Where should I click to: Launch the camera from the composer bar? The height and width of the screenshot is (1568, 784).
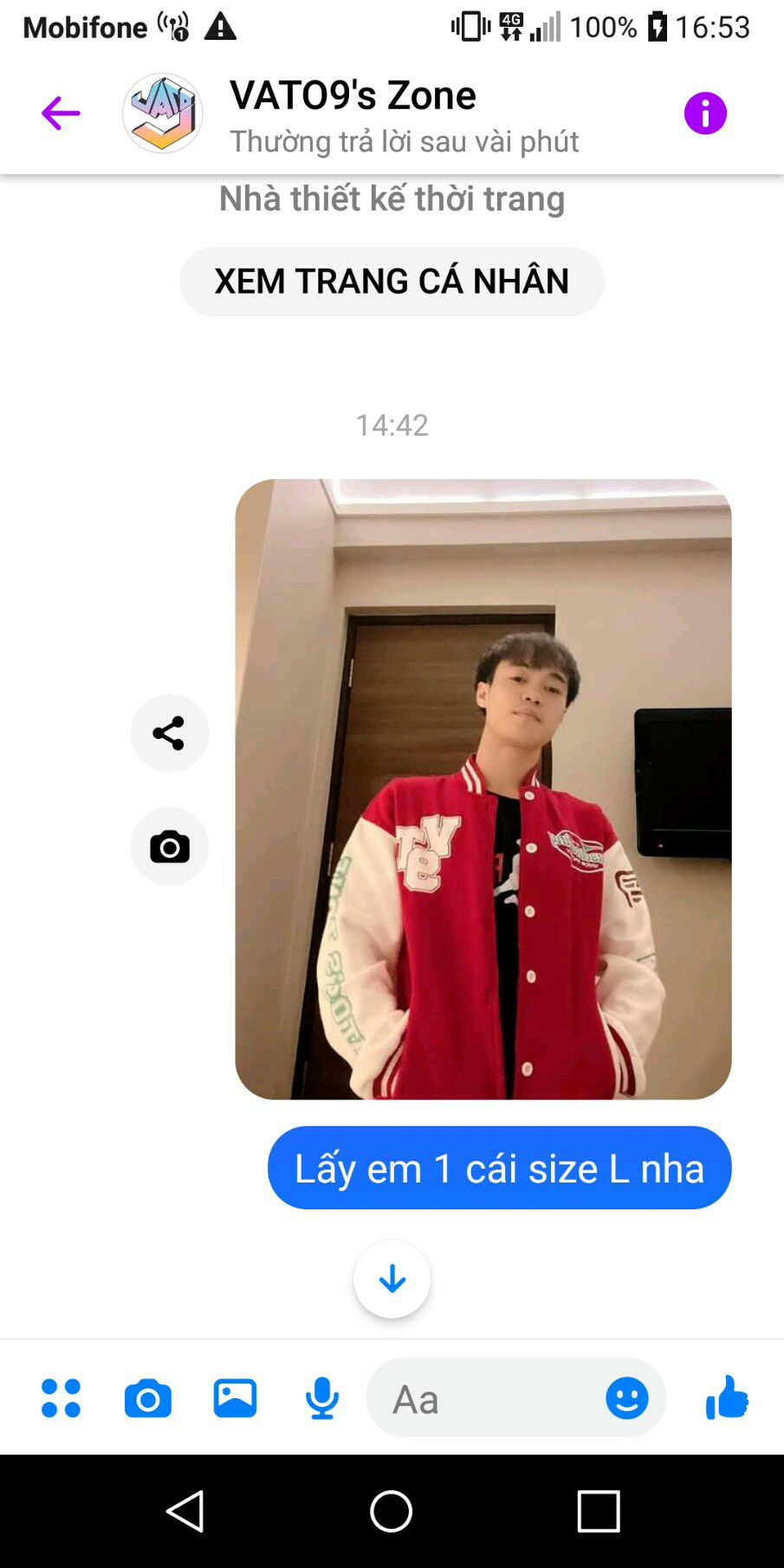(147, 1398)
